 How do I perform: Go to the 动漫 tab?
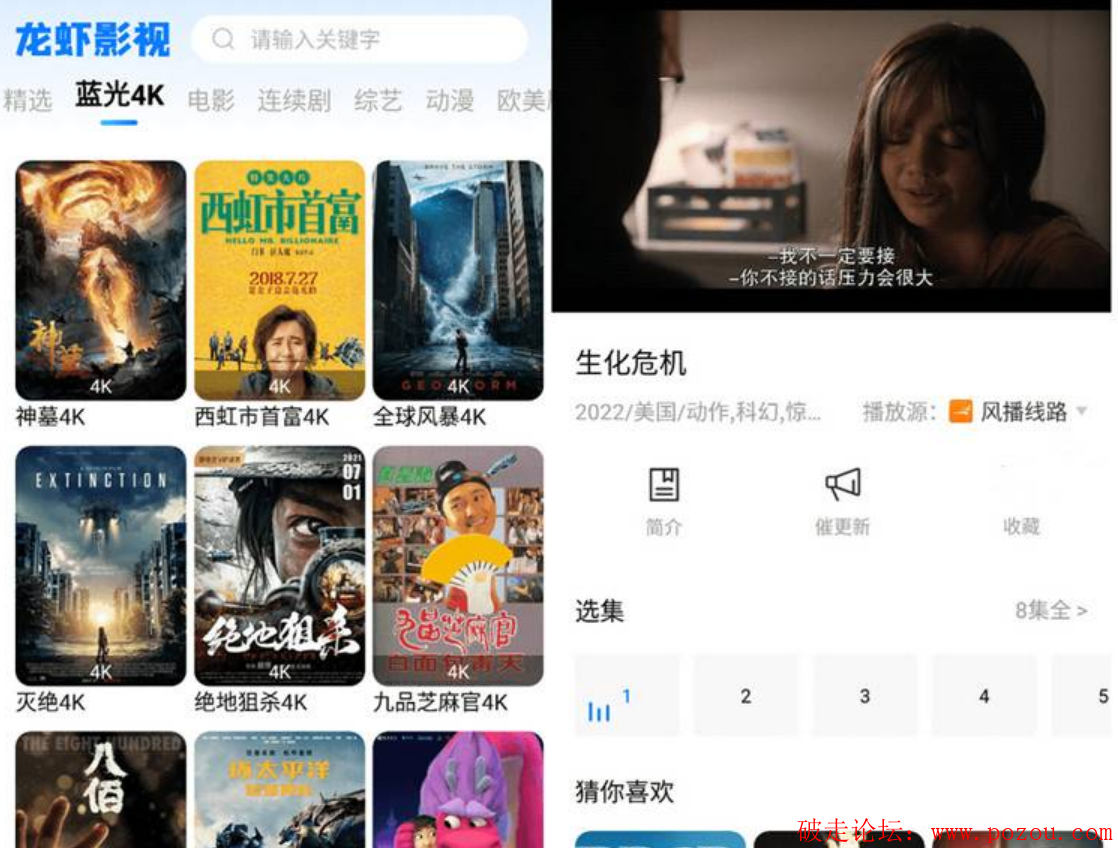coord(449,100)
